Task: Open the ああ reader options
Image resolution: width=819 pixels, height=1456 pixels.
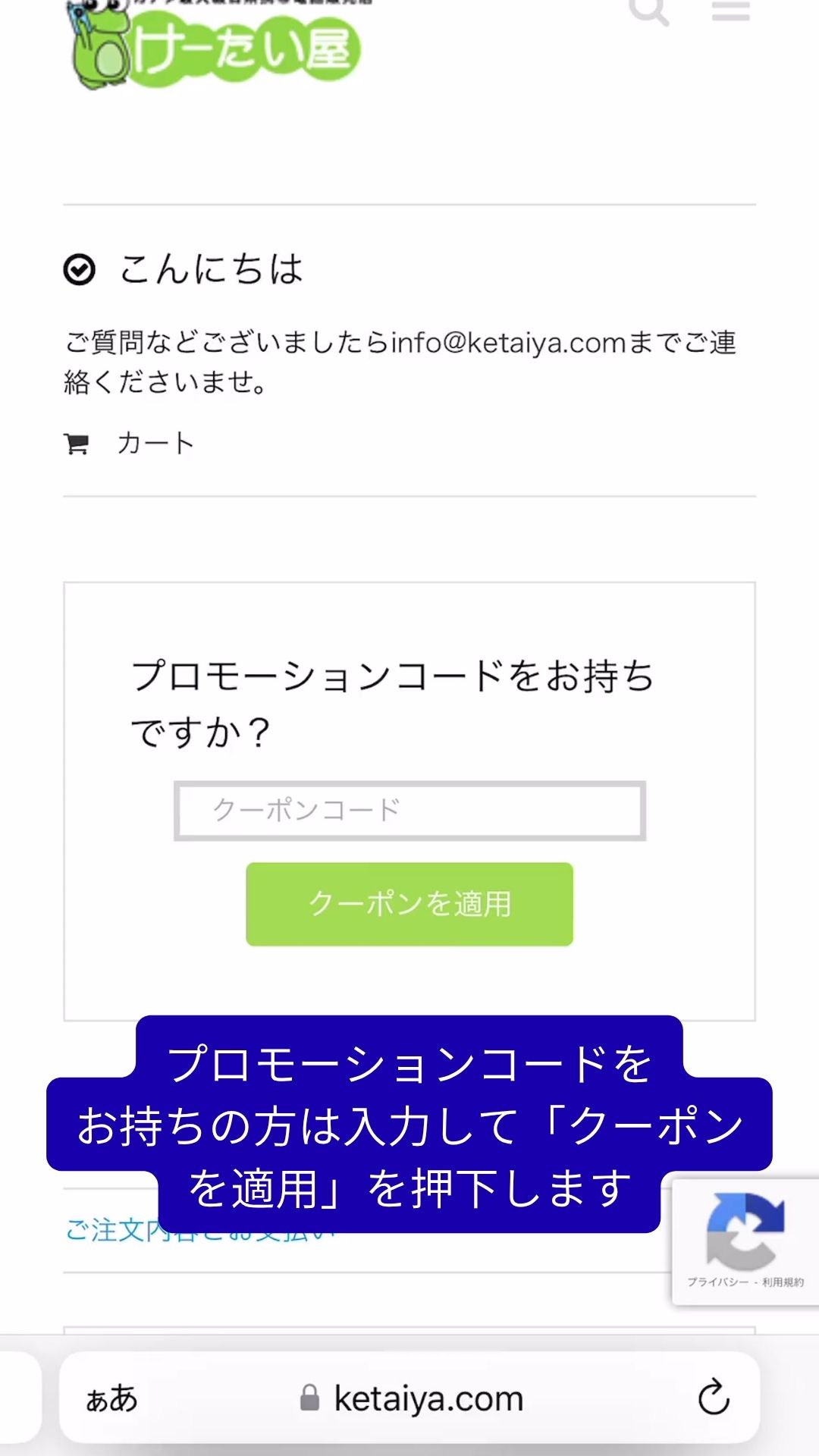Action: click(x=112, y=1398)
